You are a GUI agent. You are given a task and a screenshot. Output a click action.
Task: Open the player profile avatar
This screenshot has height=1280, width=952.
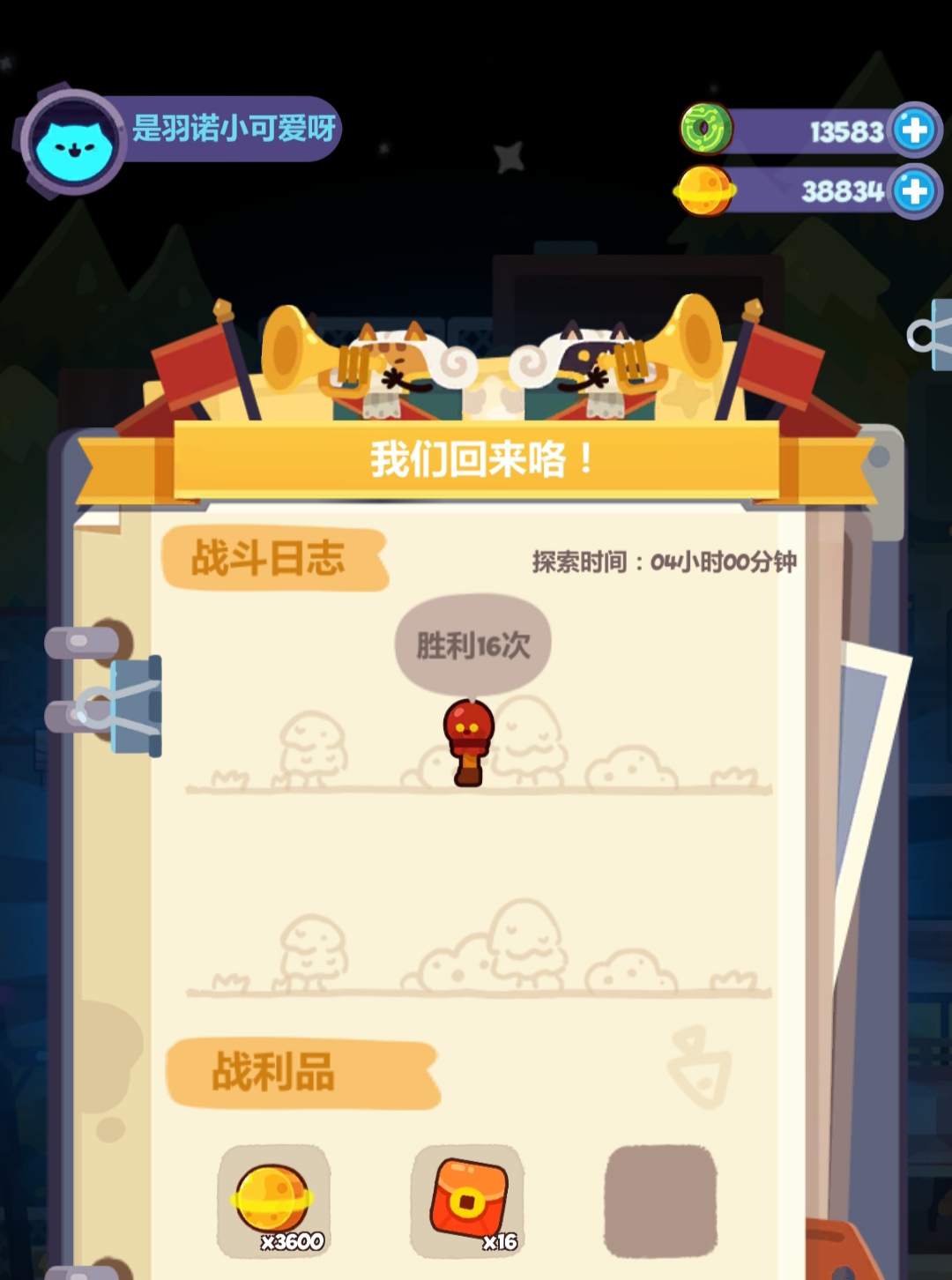74,141
